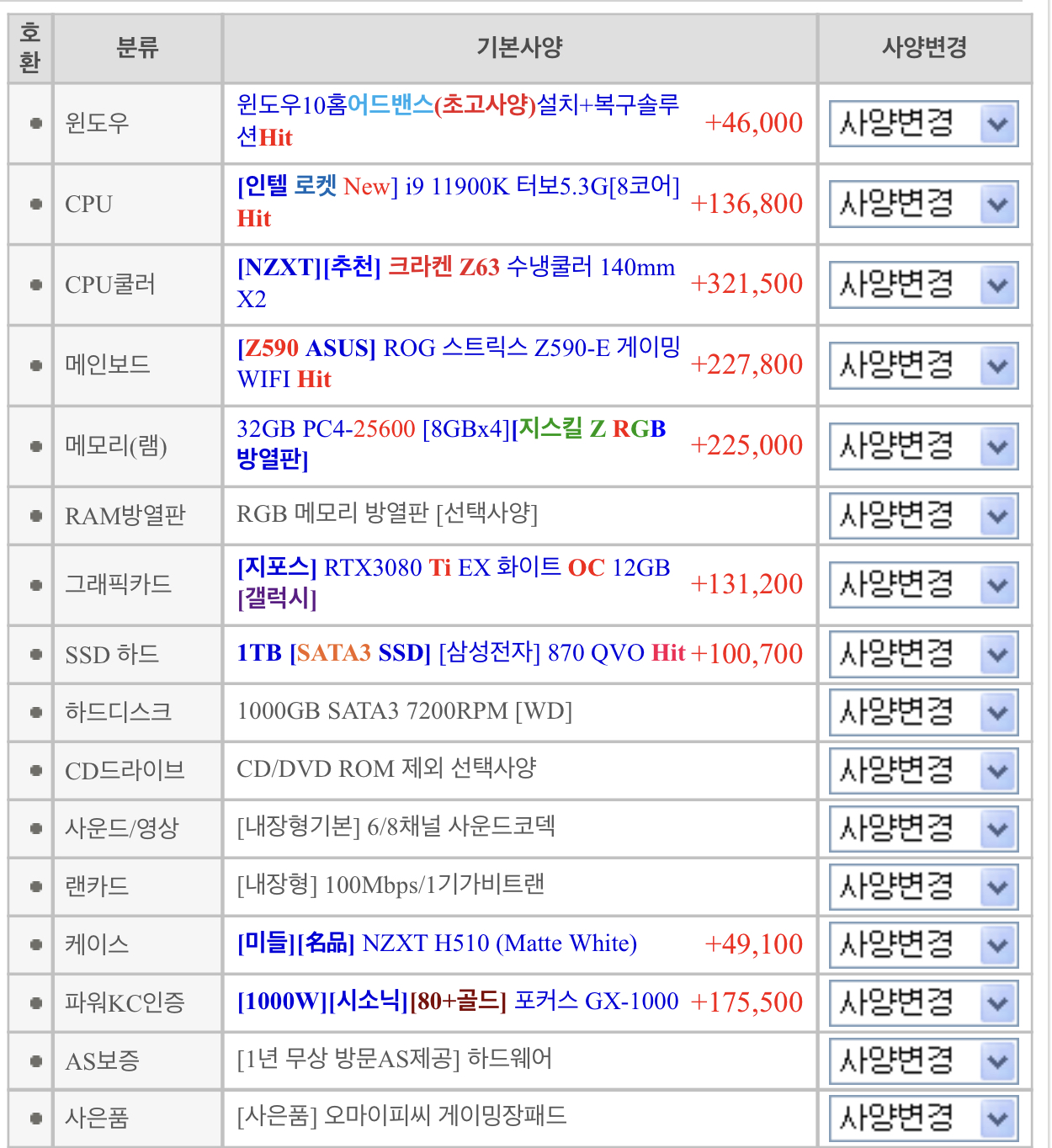Change the 그래픽카드 option via its dropdown

(x=923, y=585)
